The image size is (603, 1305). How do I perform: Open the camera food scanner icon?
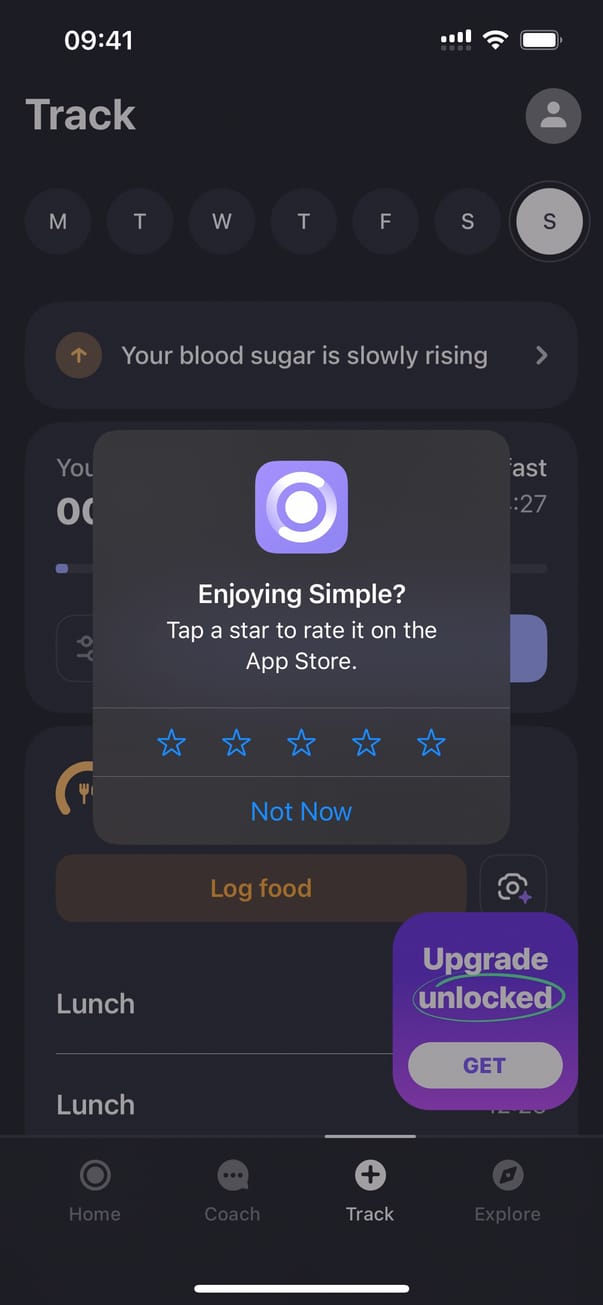point(513,887)
